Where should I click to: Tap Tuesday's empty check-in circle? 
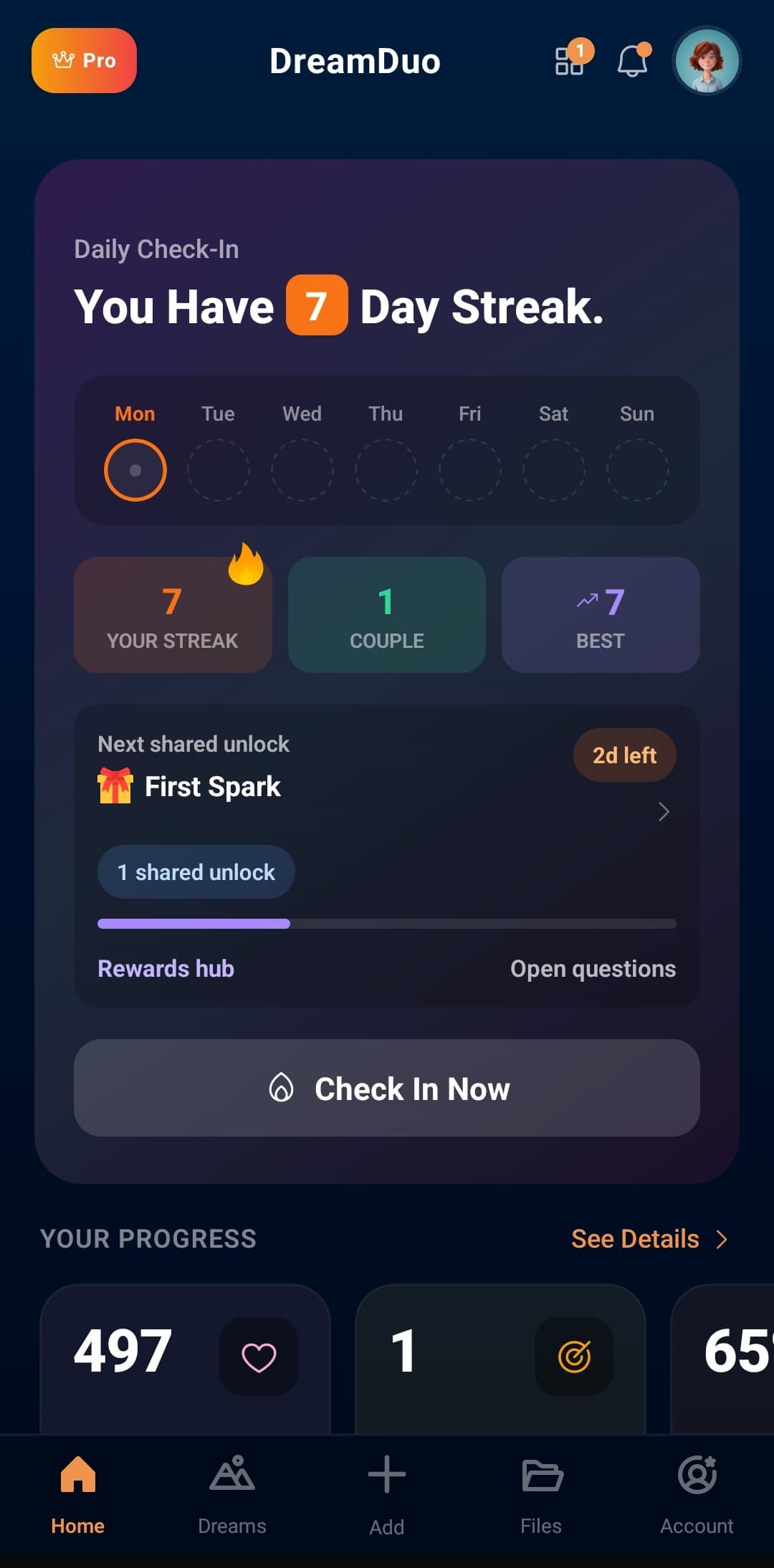click(x=219, y=468)
